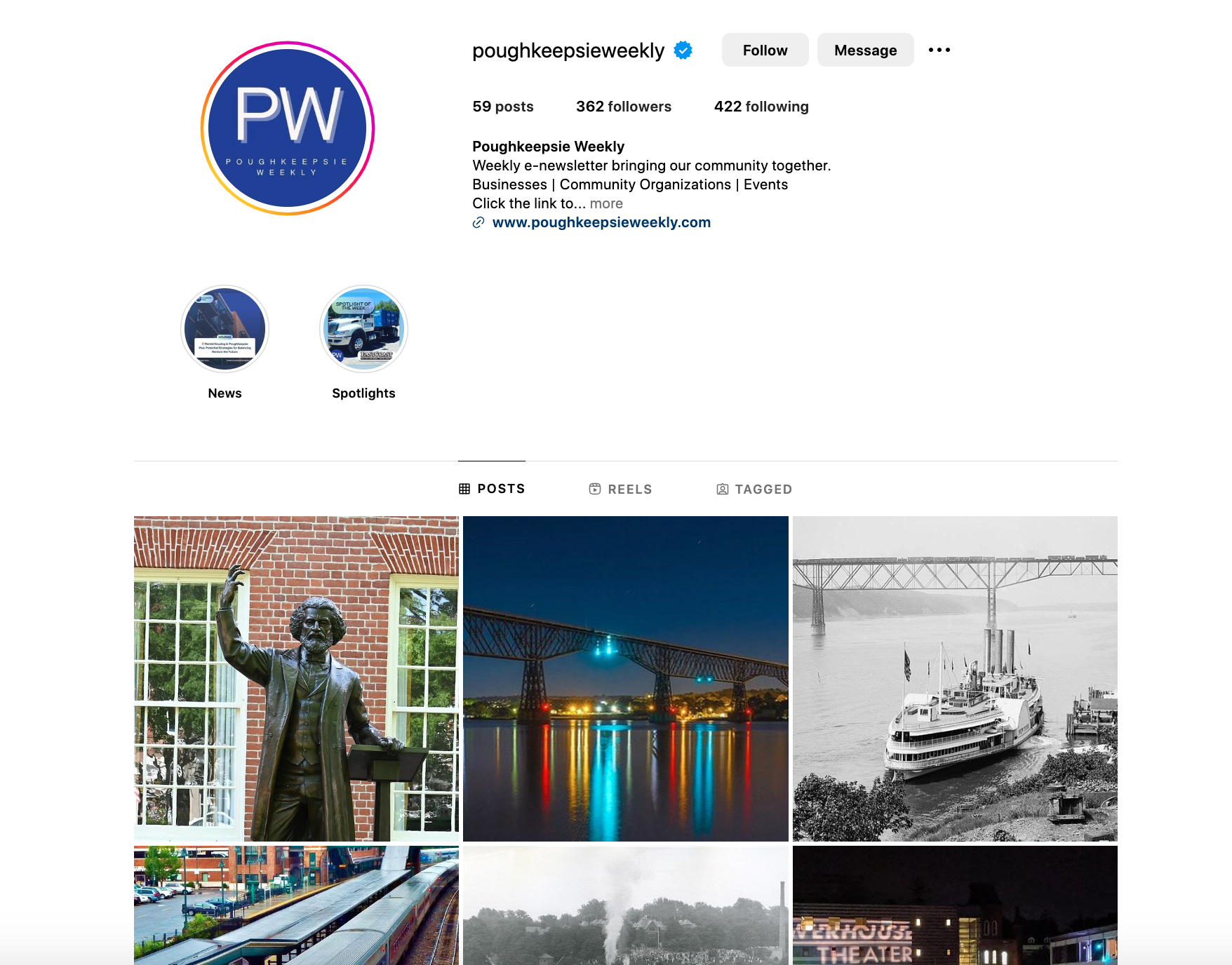Open the theater sign night post

[954, 905]
